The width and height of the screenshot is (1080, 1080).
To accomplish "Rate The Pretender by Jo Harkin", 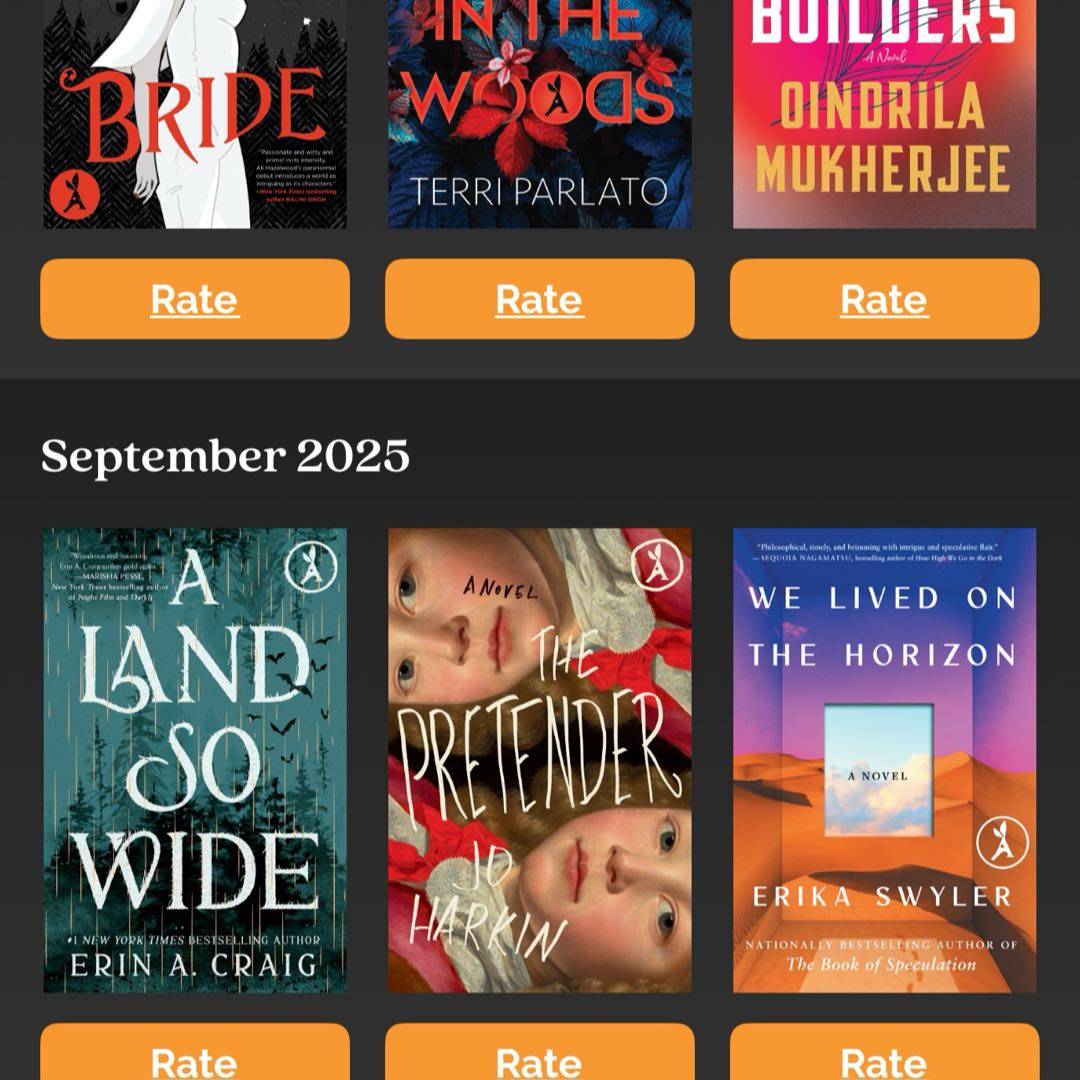I will click(x=540, y=1058).
